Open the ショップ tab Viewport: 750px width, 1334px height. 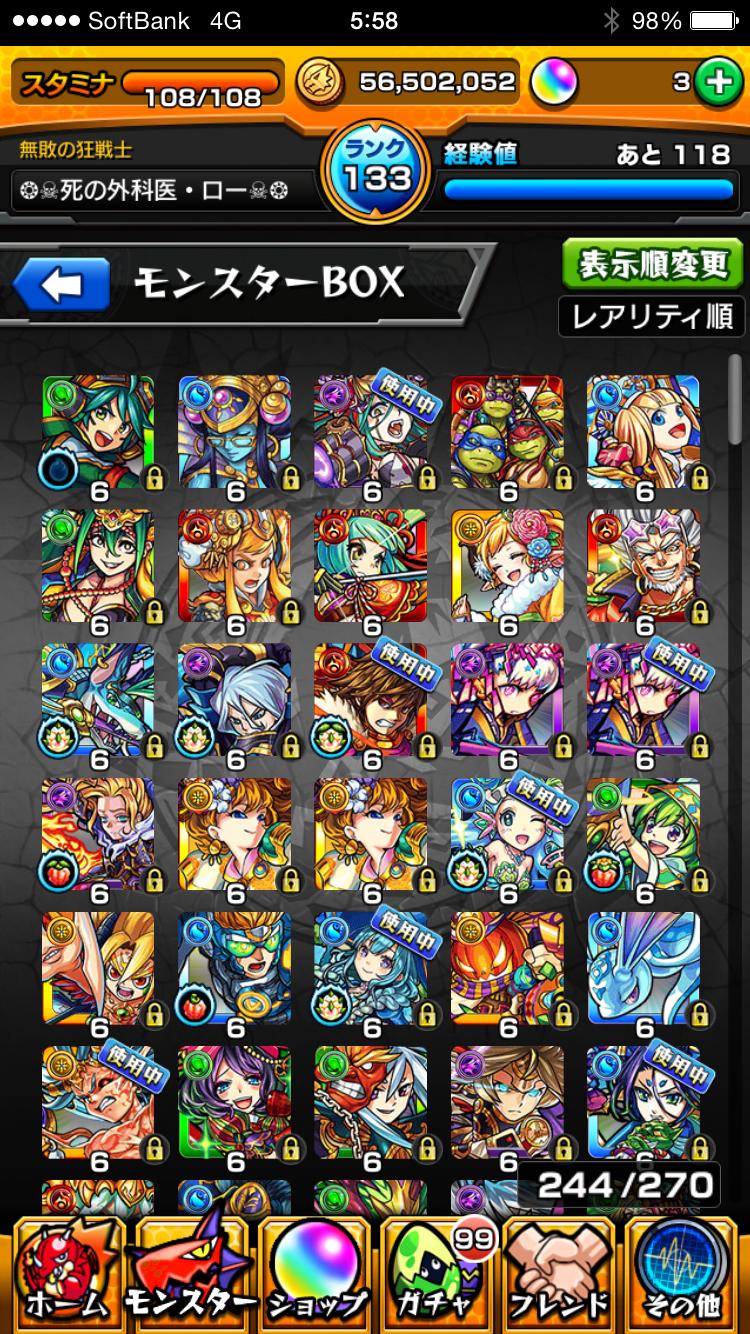pyautogui.click(x=313, y=1274)
